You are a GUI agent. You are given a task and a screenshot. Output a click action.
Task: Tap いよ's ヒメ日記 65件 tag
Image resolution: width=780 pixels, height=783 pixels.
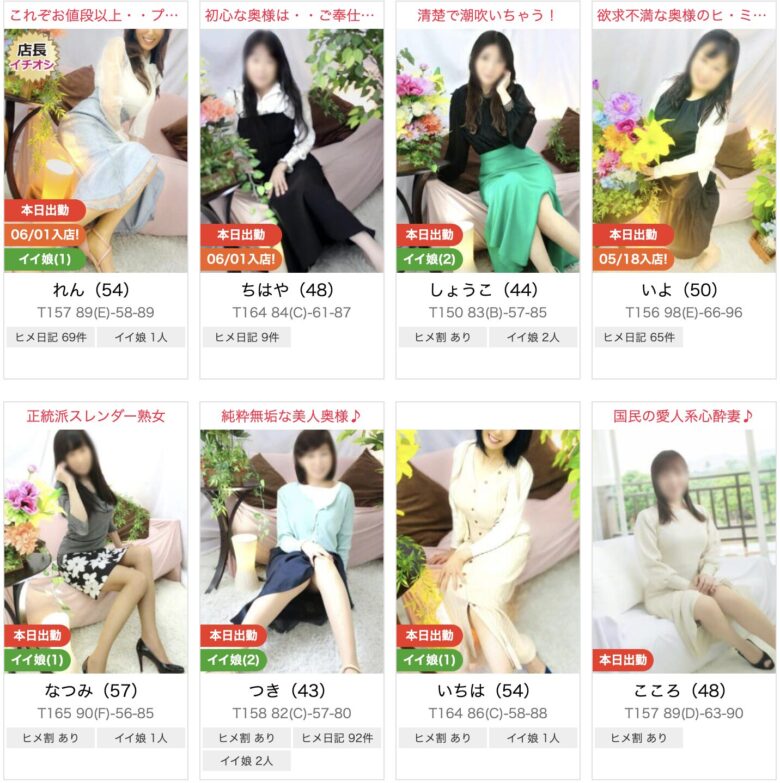pyautogui.click(x=638, y=337)
